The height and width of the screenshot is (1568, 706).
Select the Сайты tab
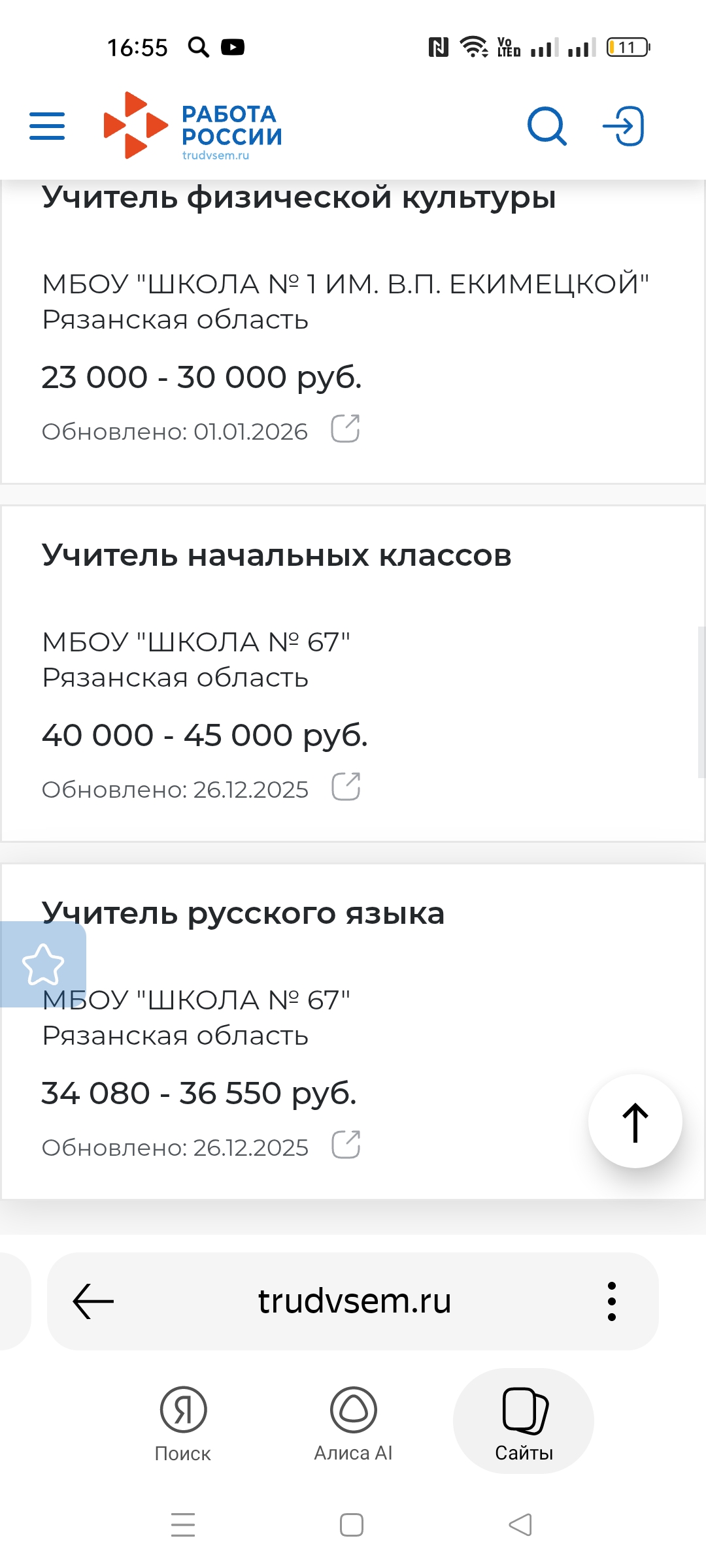524,1423
